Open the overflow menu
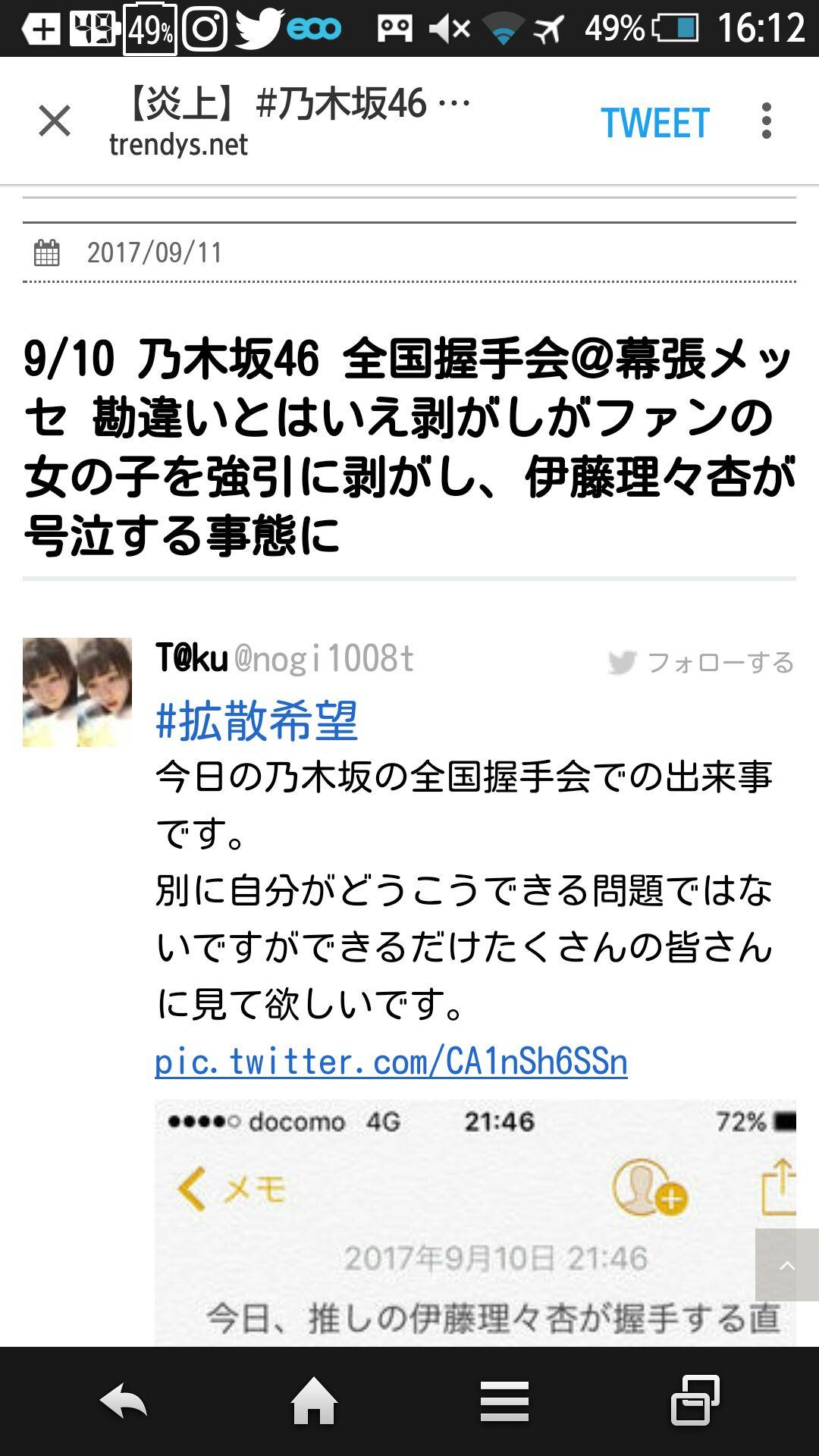 coord(767,121)
